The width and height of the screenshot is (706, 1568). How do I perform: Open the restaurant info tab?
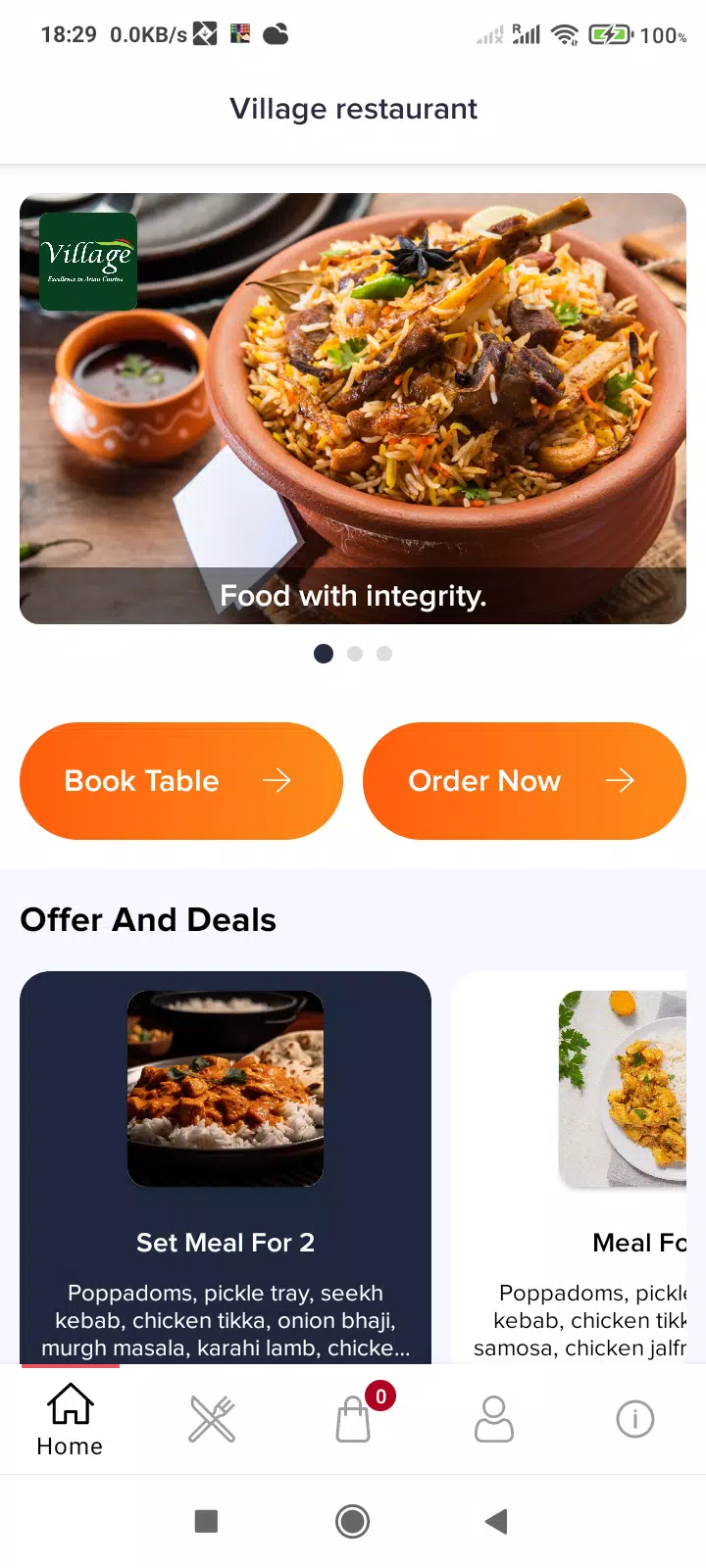pos(635,1419)
